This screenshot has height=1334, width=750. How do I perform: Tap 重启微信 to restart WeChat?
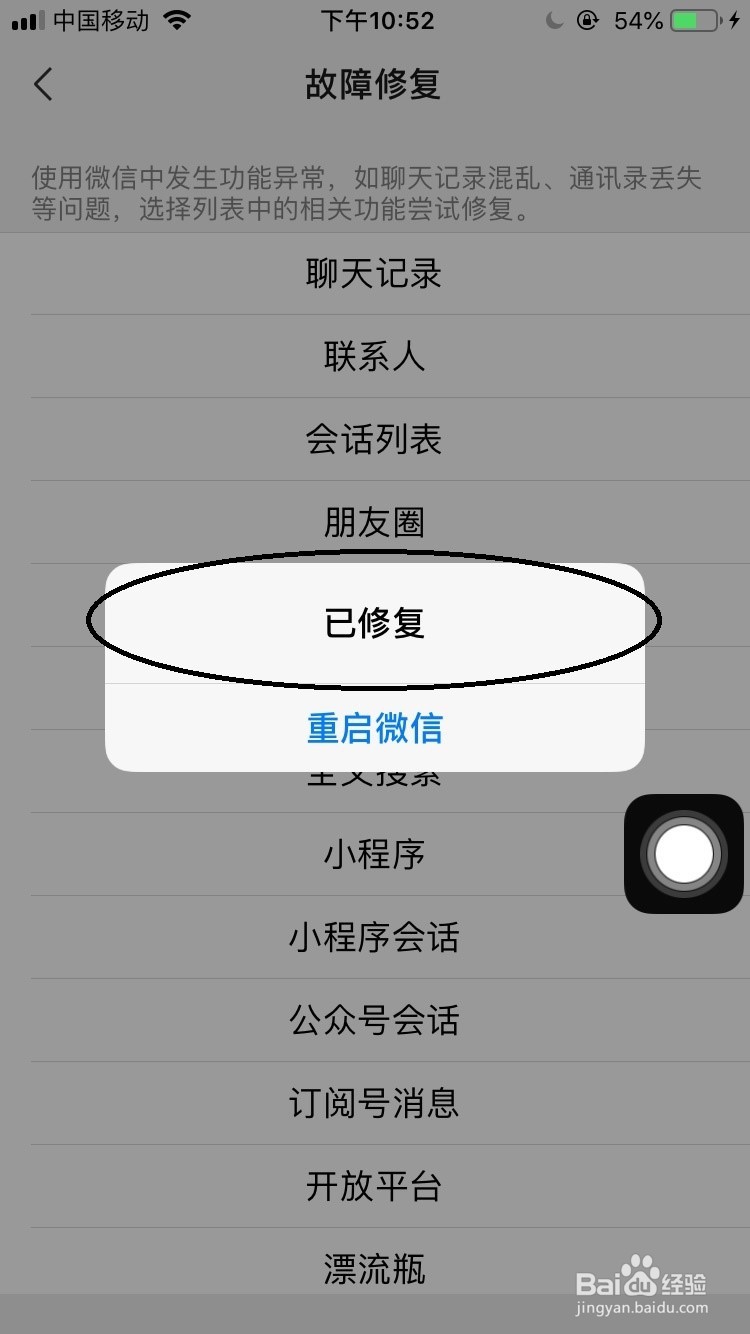coord(375,728)
